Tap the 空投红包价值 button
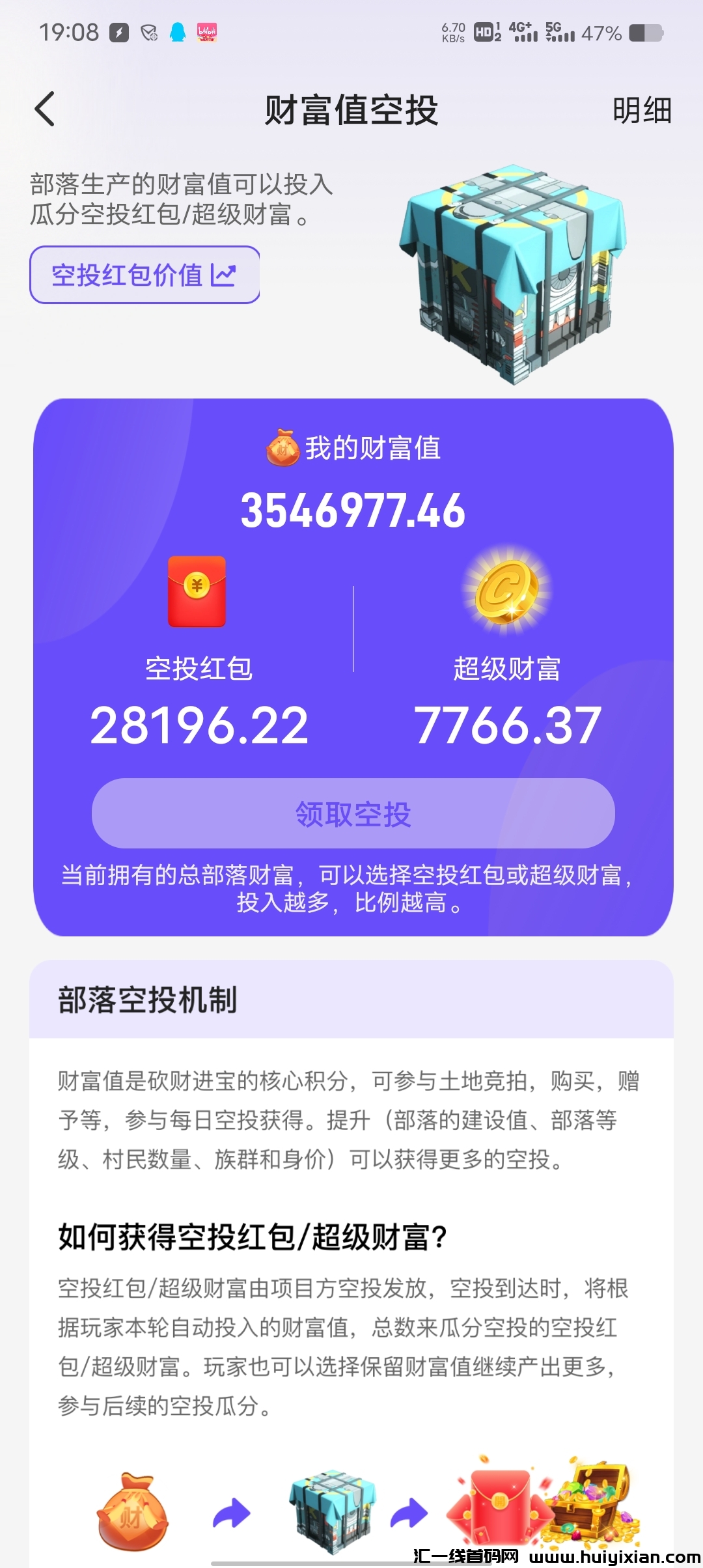 click(144, 276)
